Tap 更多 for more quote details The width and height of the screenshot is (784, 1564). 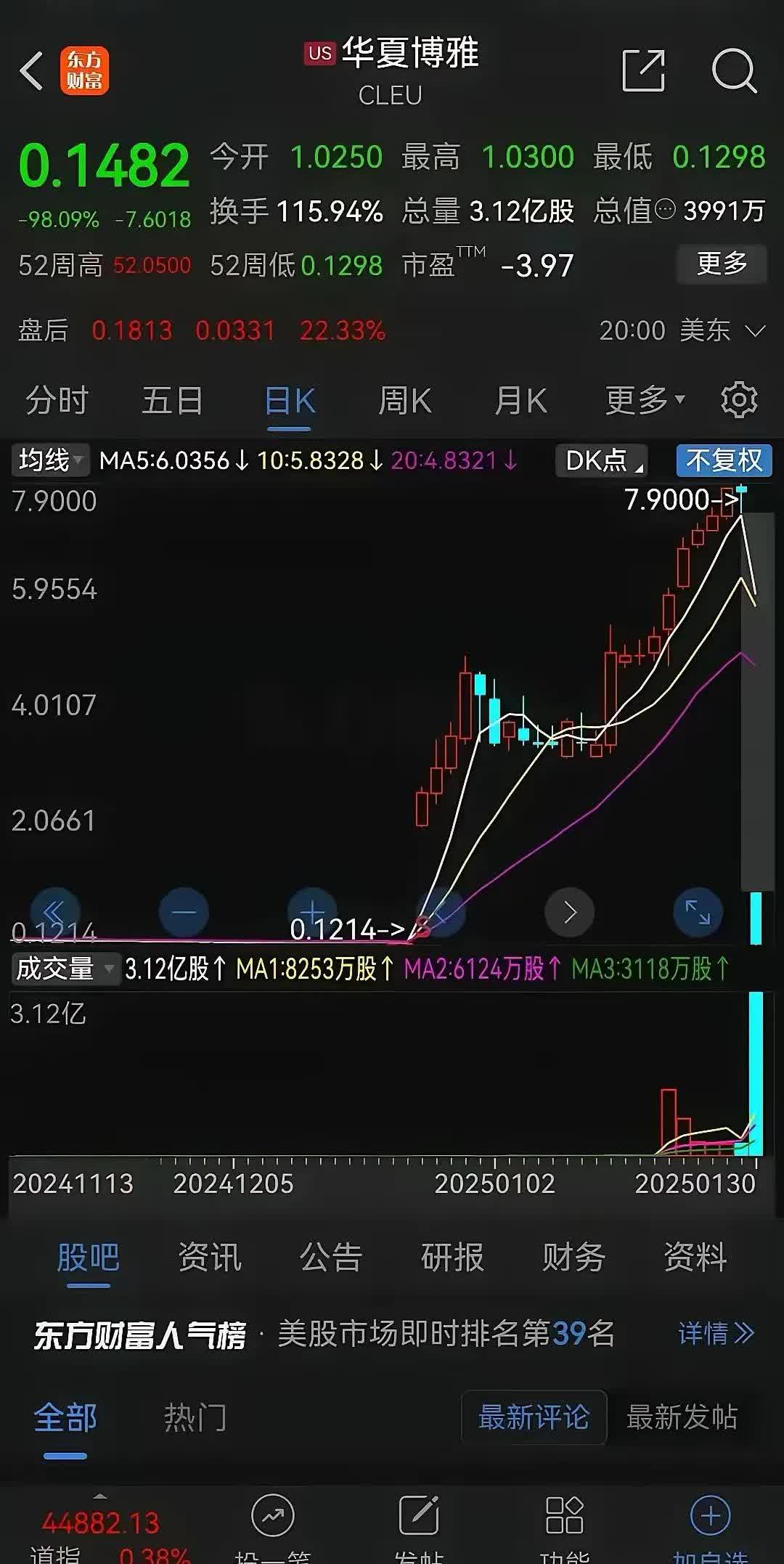[722, 264]
